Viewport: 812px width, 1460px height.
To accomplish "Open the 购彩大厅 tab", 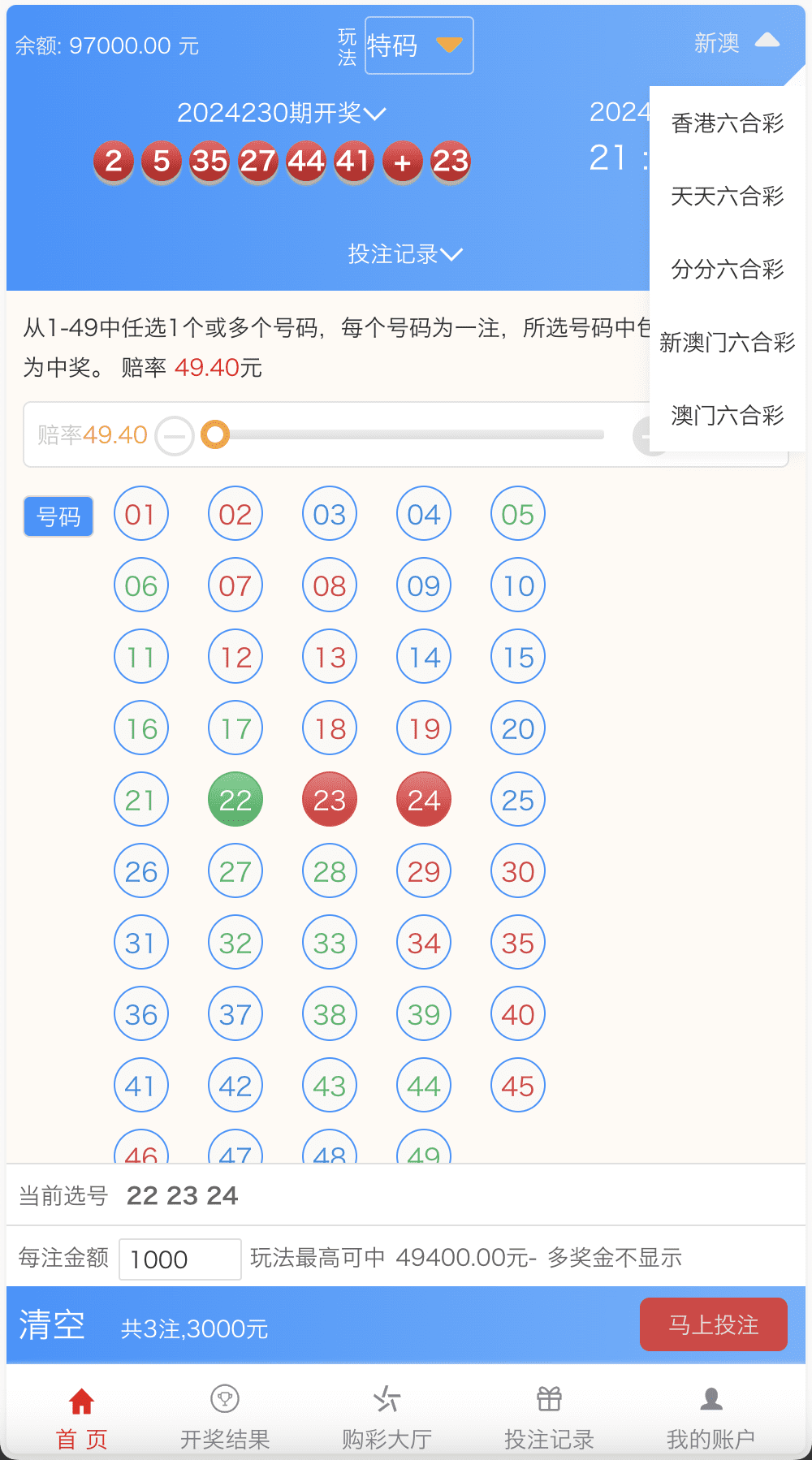I will point(387,1417).
